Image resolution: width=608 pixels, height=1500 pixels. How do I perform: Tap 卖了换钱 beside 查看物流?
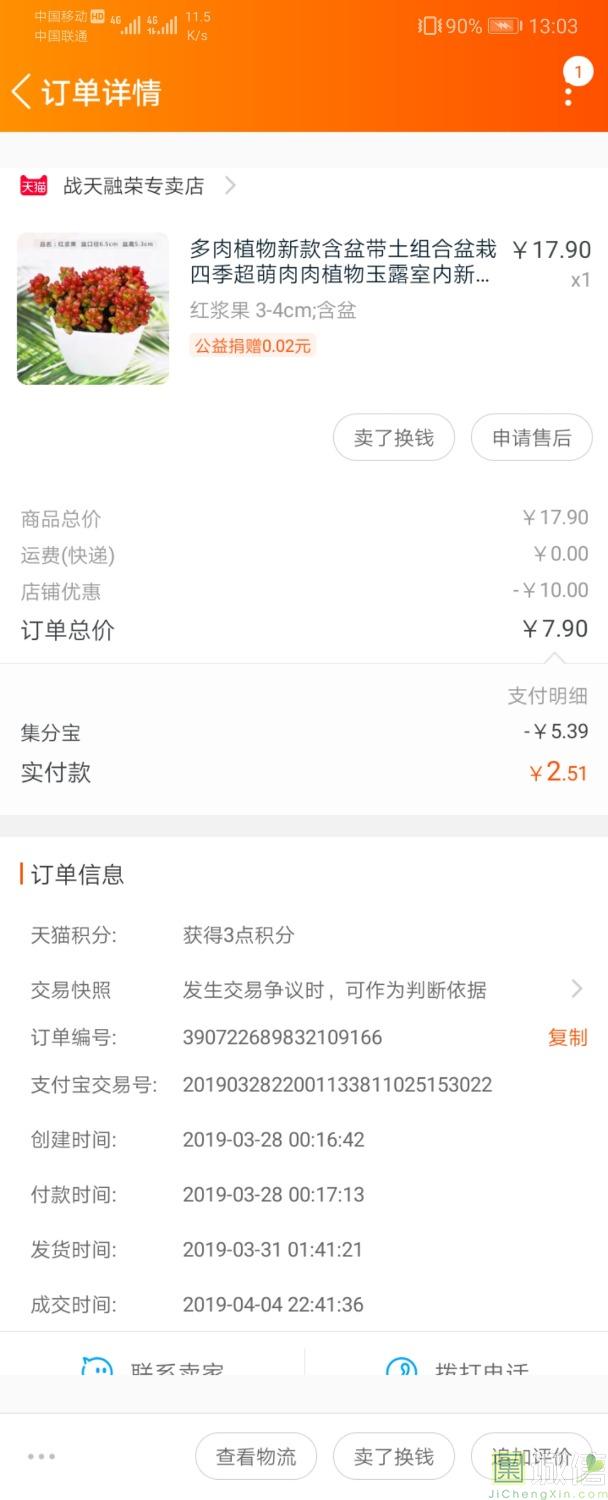(394, 1457)
